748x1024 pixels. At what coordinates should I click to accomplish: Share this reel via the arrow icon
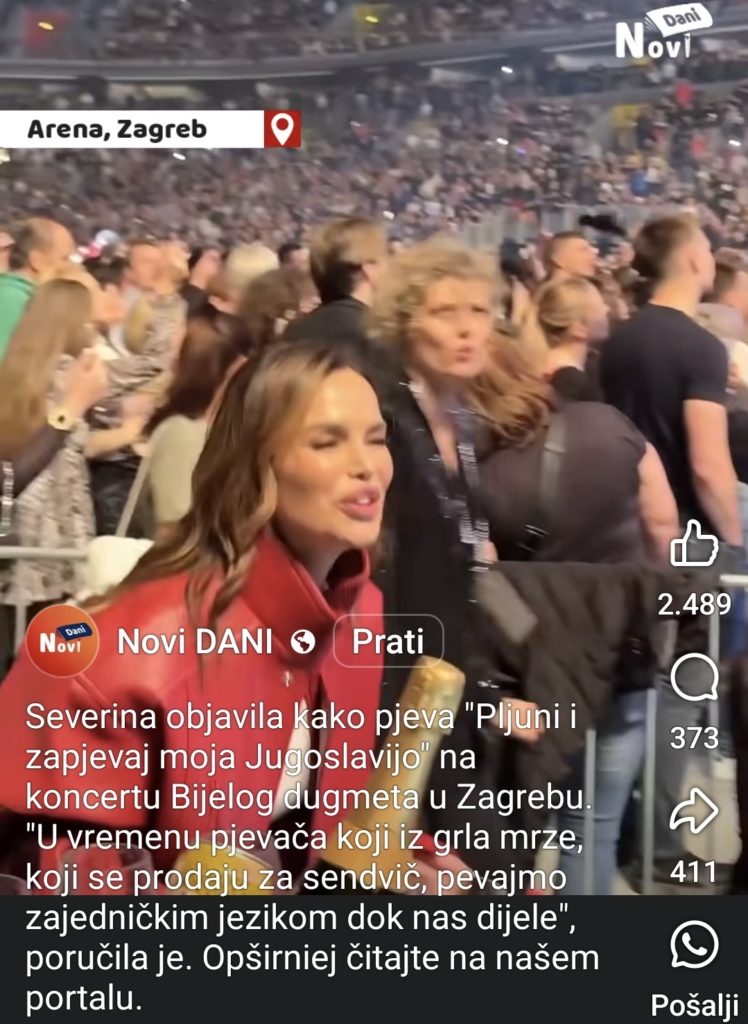(x=694, y=811)
